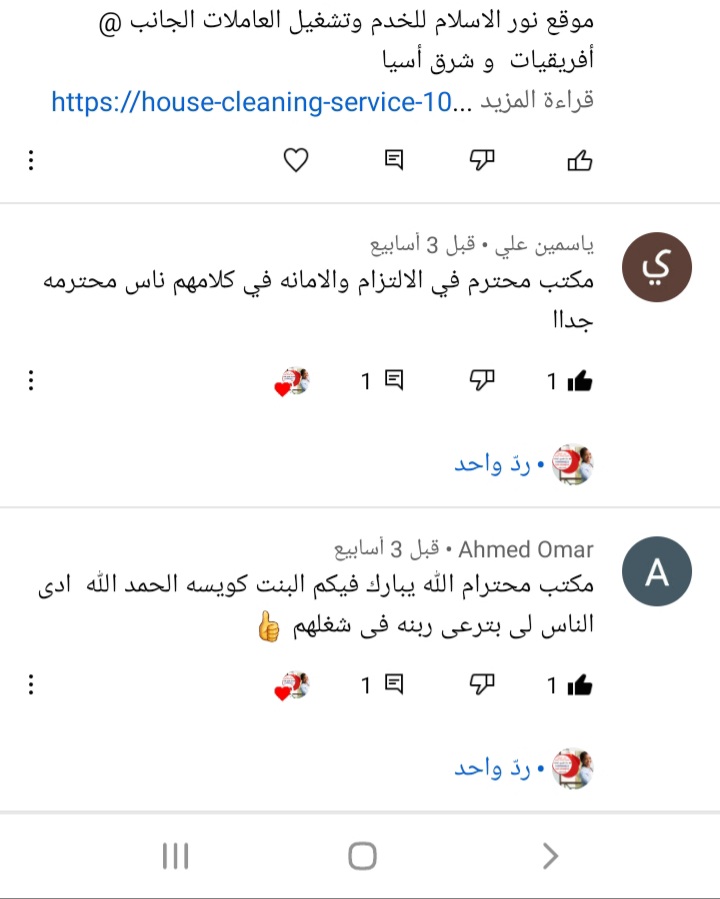Image resolution: width=720 pixels, height=899 pixels.
Task: Open replies icon on Ahmed Omar's comment
Action: click(393, 685)
